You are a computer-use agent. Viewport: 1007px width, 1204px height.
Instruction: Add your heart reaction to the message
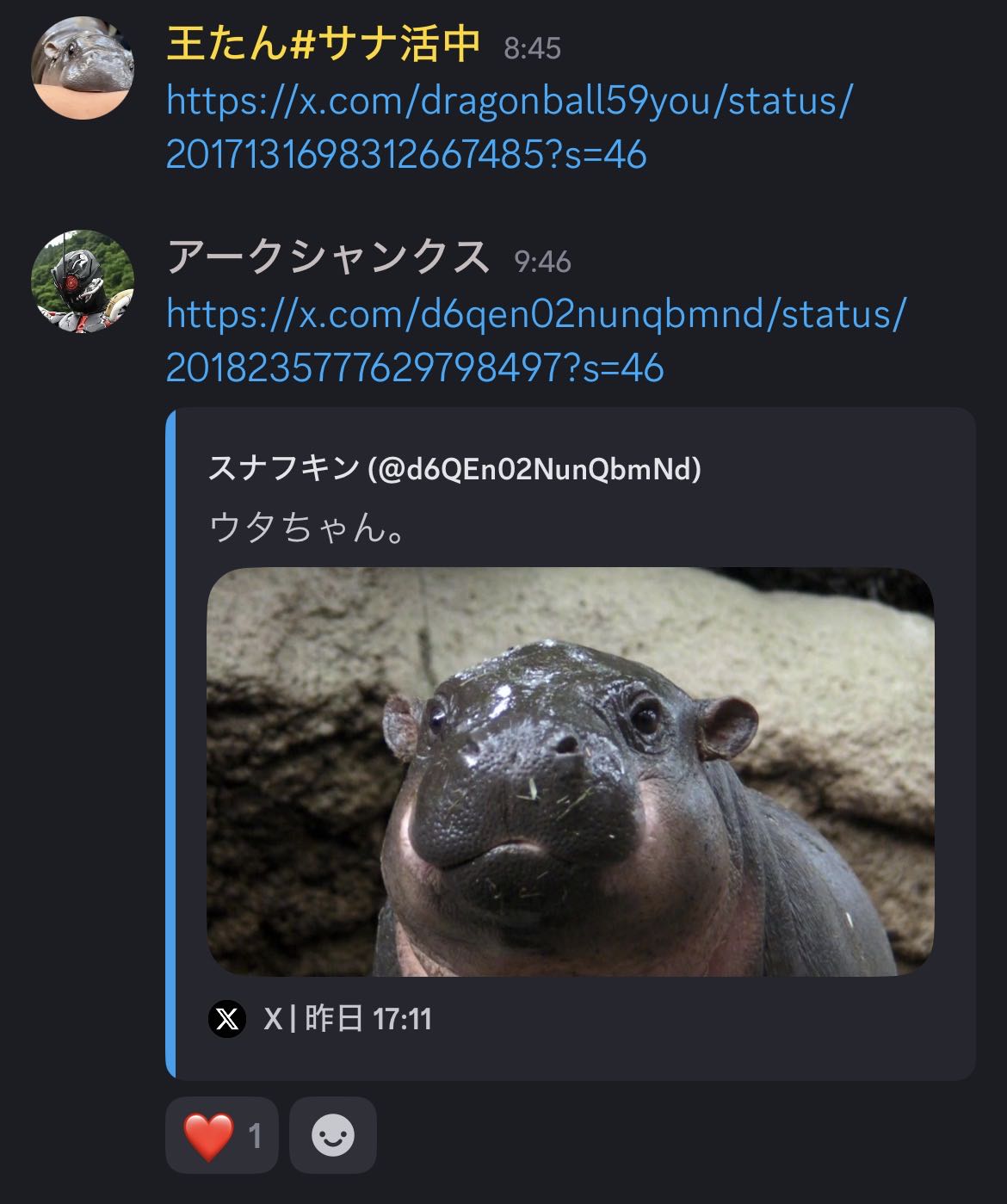click(x=221, y=1135)
